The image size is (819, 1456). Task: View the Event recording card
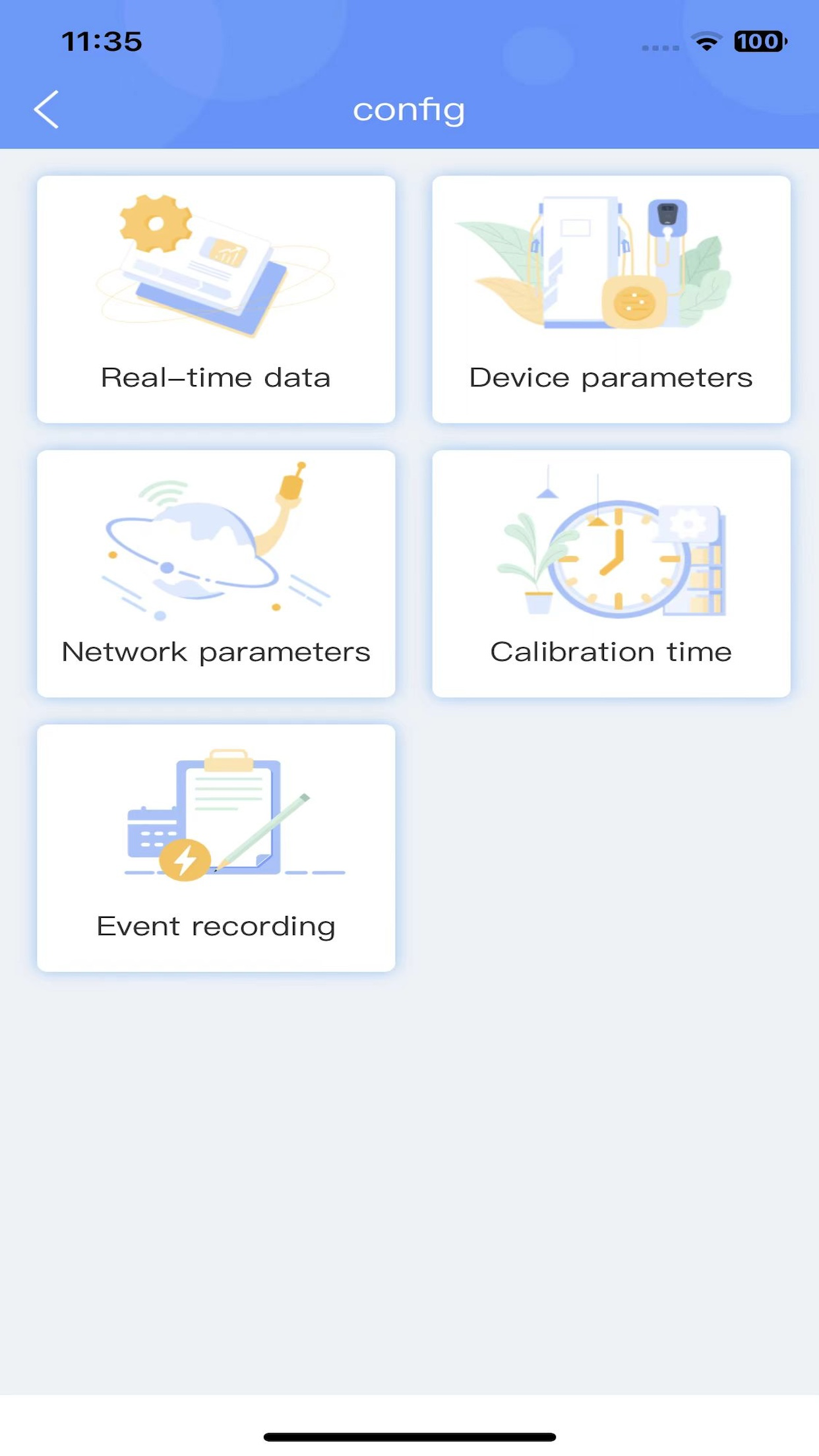point(216,848)
